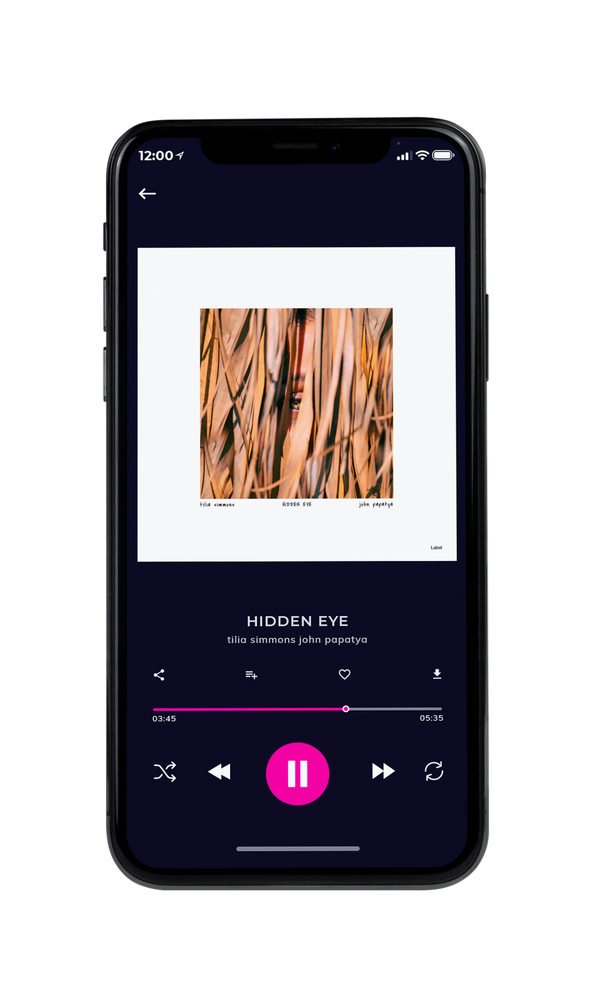Open the Hidden Eye album artwork
Image resolution: width=600 pixels, height=1000 pixels.
[x=296, y=404]
